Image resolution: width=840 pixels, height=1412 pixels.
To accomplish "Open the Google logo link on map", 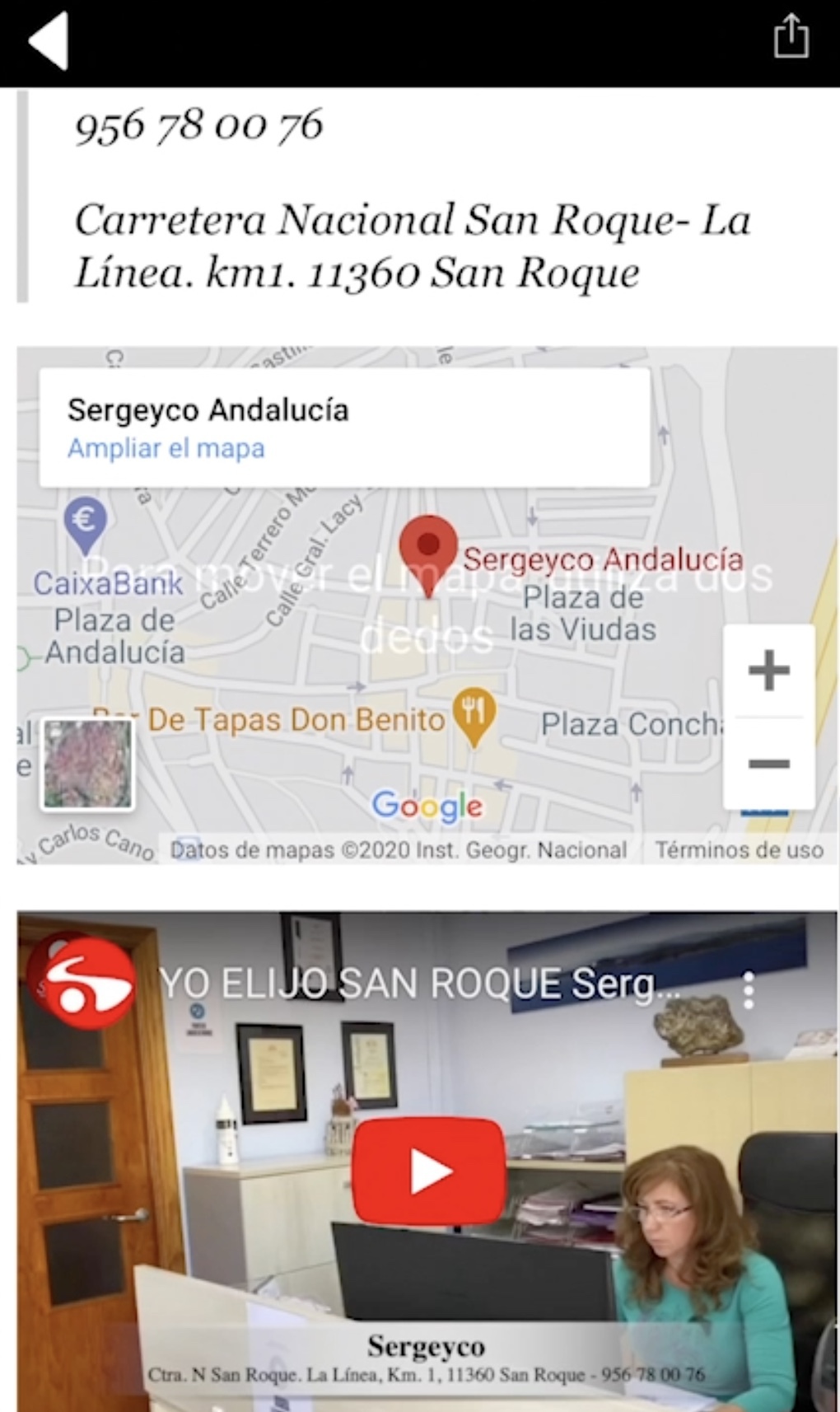I will (x=427, y=807).
